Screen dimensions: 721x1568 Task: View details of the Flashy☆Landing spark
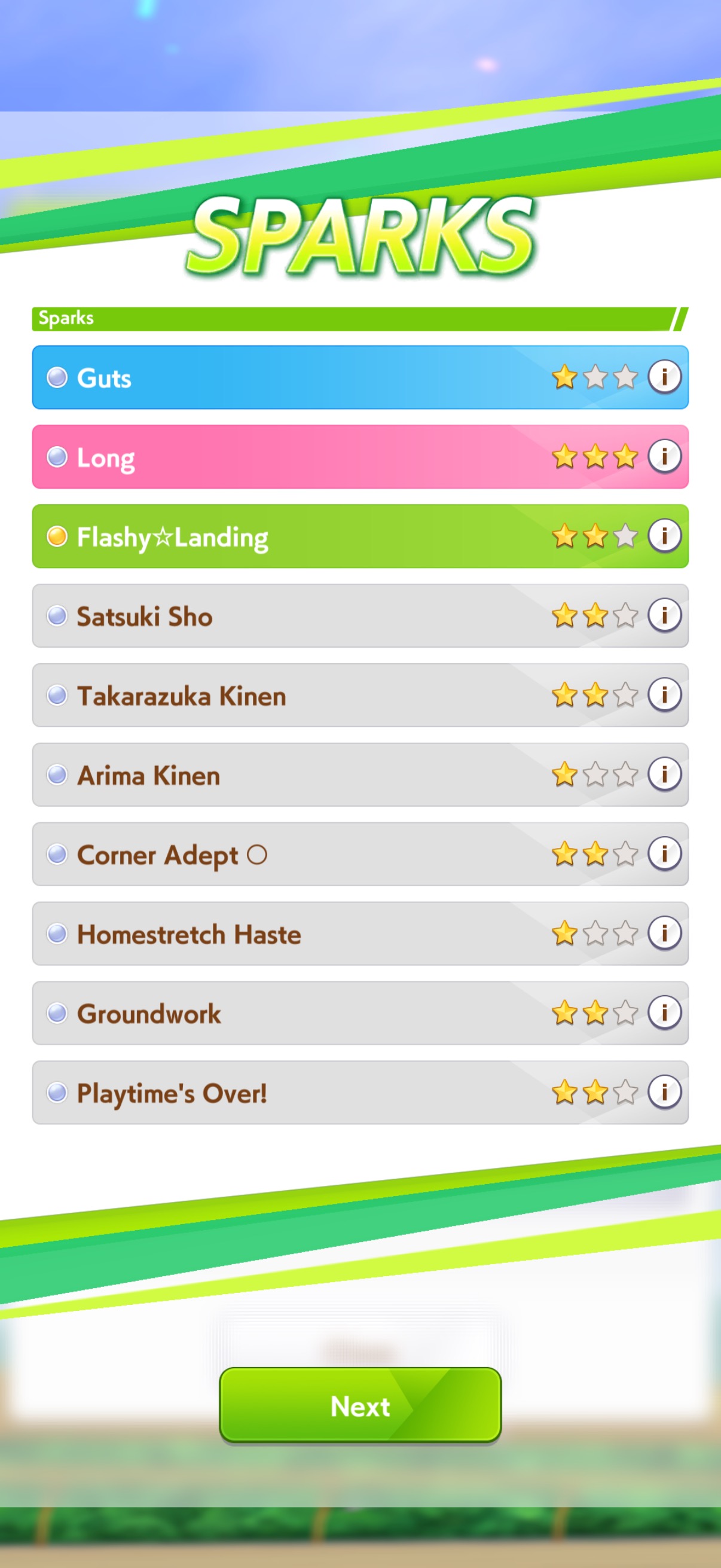tap(664, 536)
